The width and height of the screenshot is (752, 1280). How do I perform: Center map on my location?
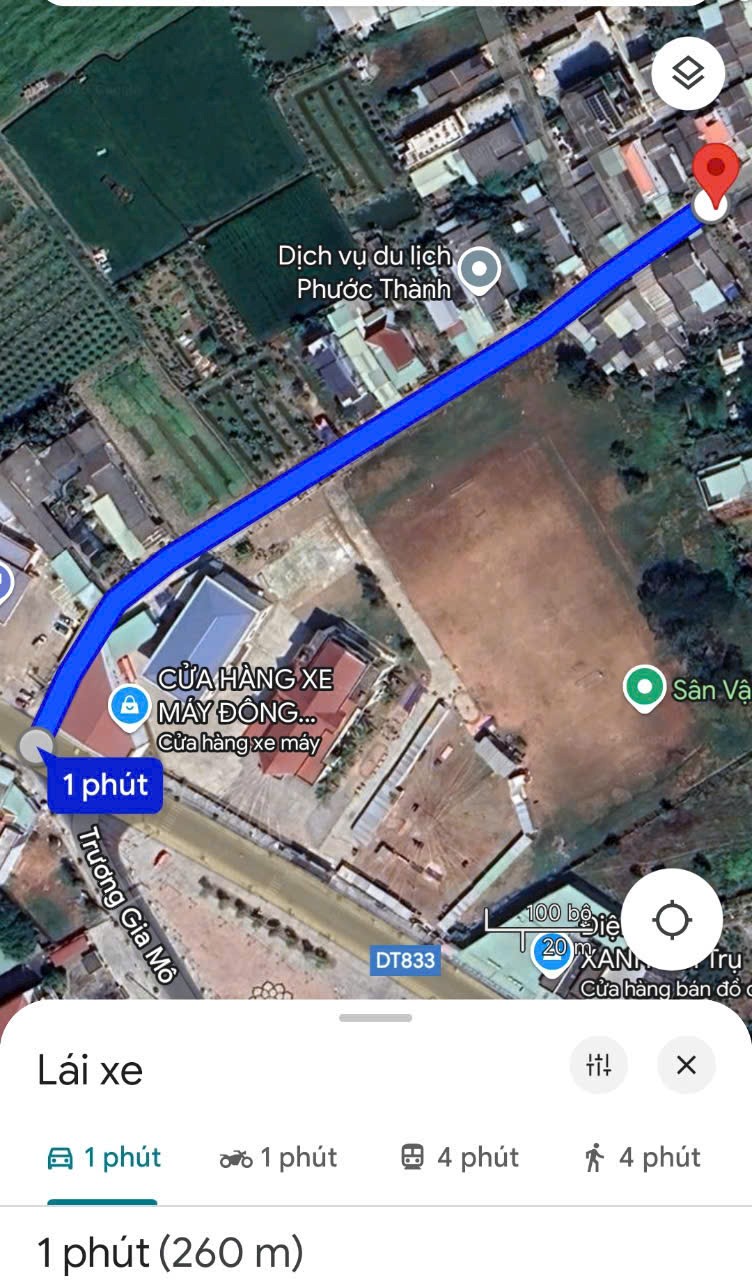pos(672,920)
